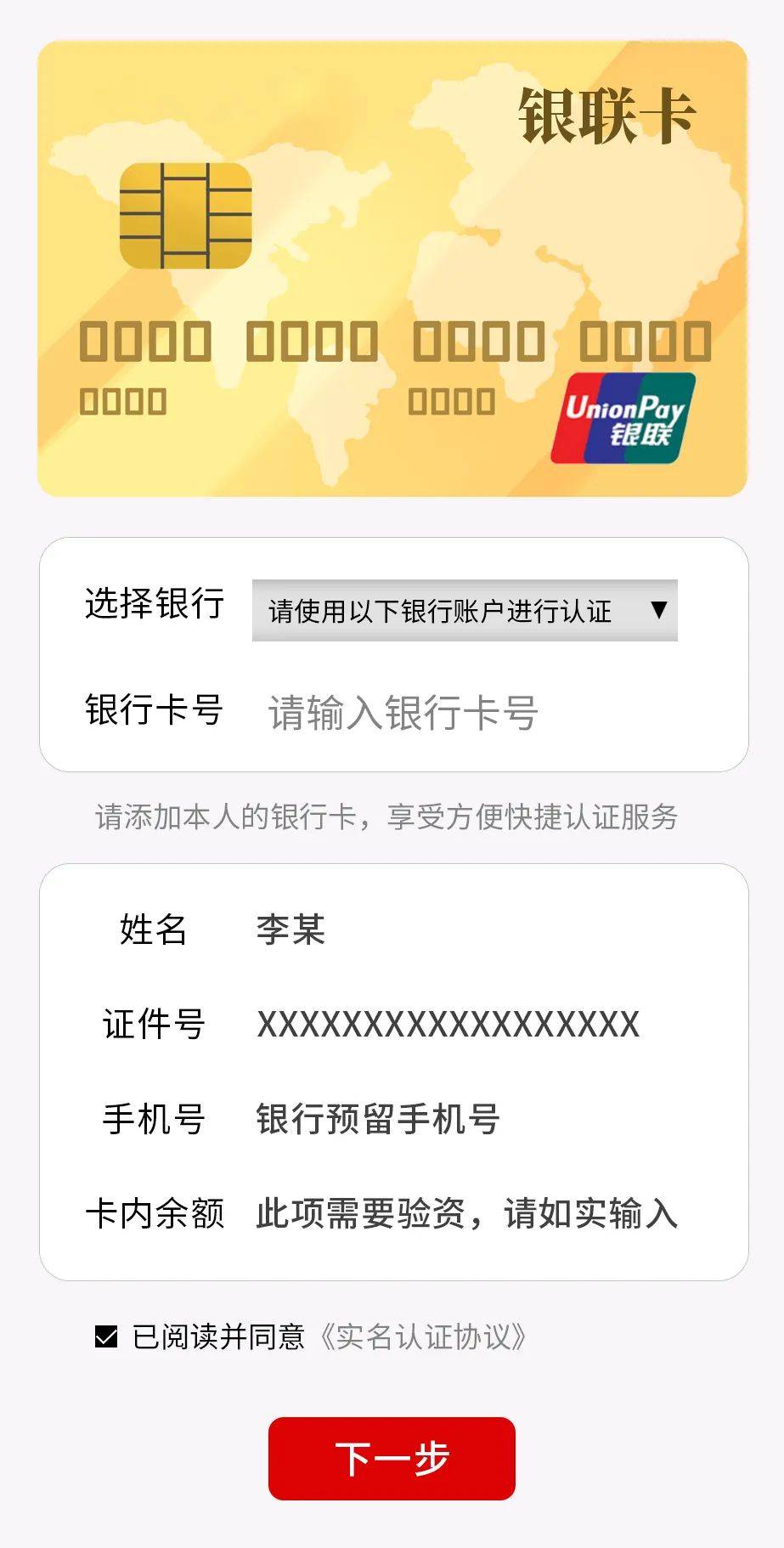
Task: Click the dropdown arrow next to bank selector
Action: click(x=659, y=608)
